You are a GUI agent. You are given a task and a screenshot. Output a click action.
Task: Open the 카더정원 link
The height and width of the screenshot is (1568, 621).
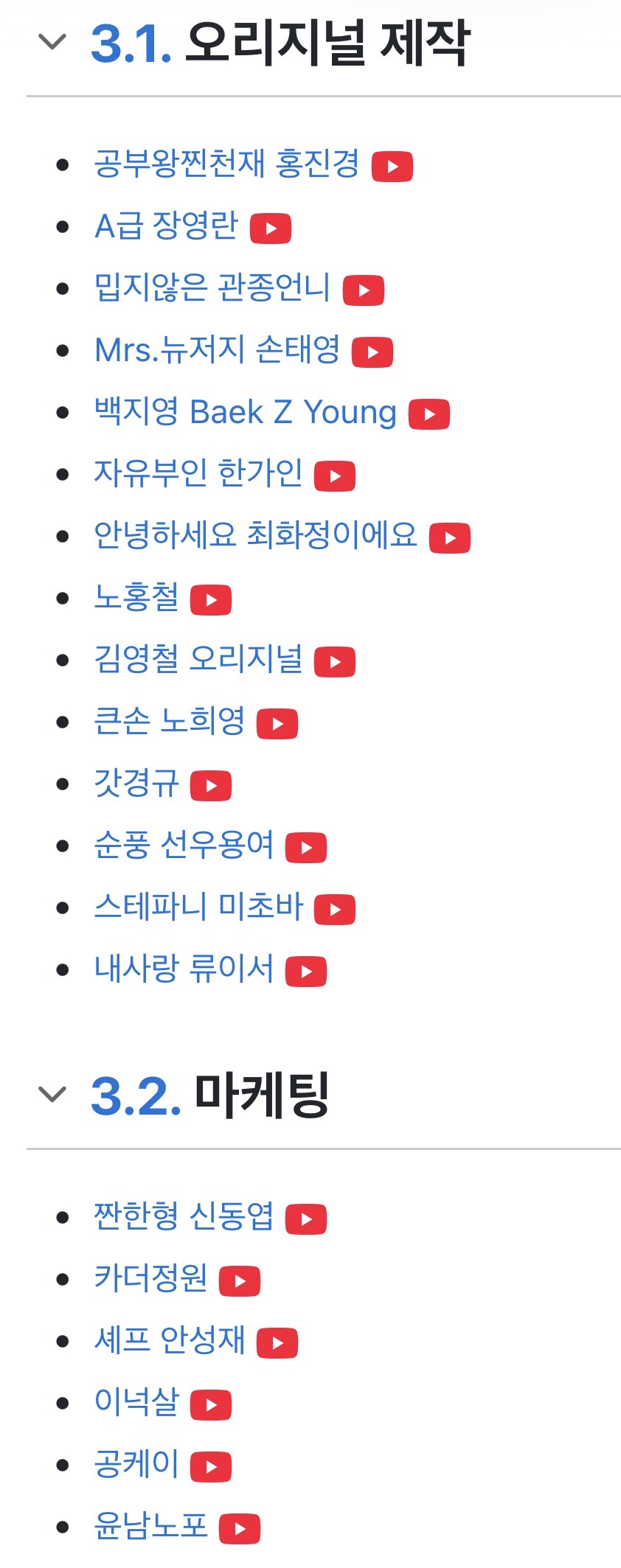tap(150, 1278)
